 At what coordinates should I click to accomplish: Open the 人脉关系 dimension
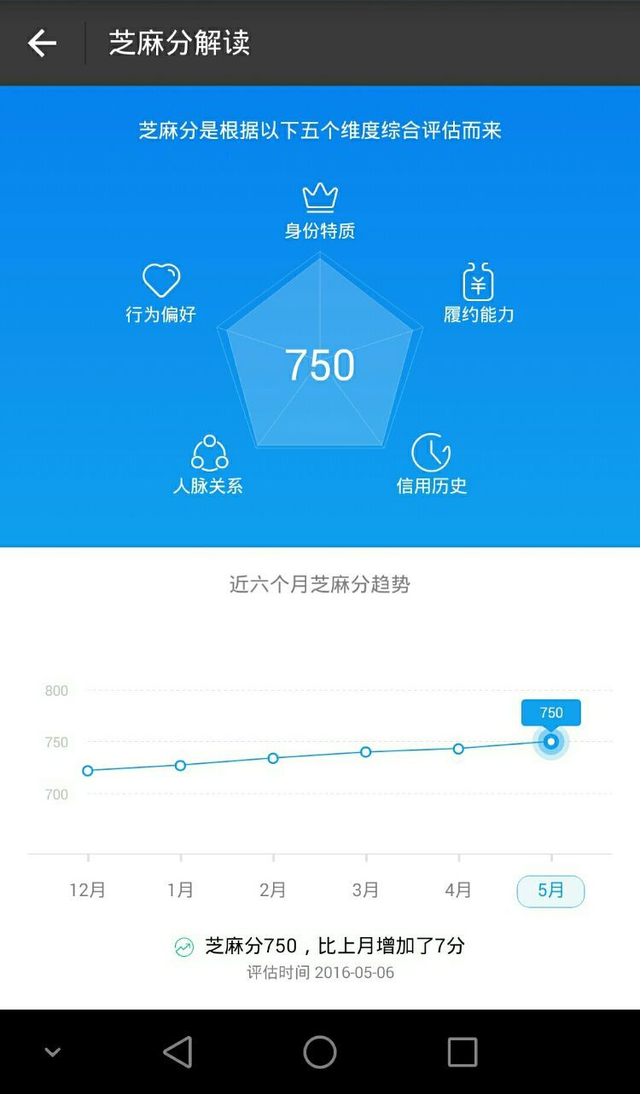coord(208,466)
